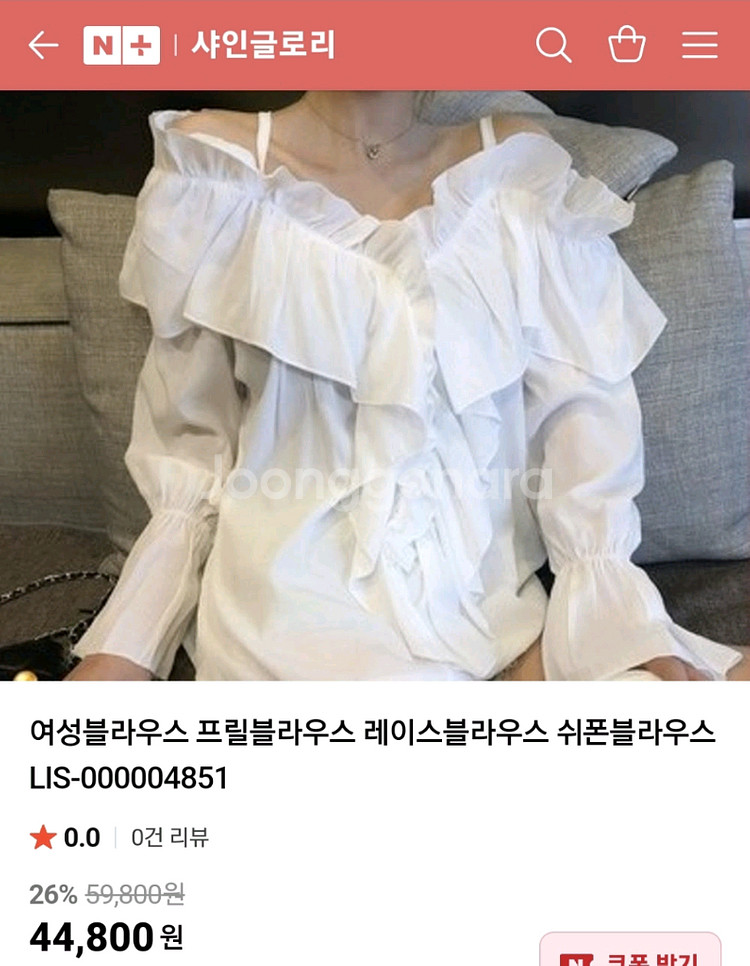Viewport: 750px width, 966px height.
Task: Open the blouse product photo
Action: click(375, 390)
